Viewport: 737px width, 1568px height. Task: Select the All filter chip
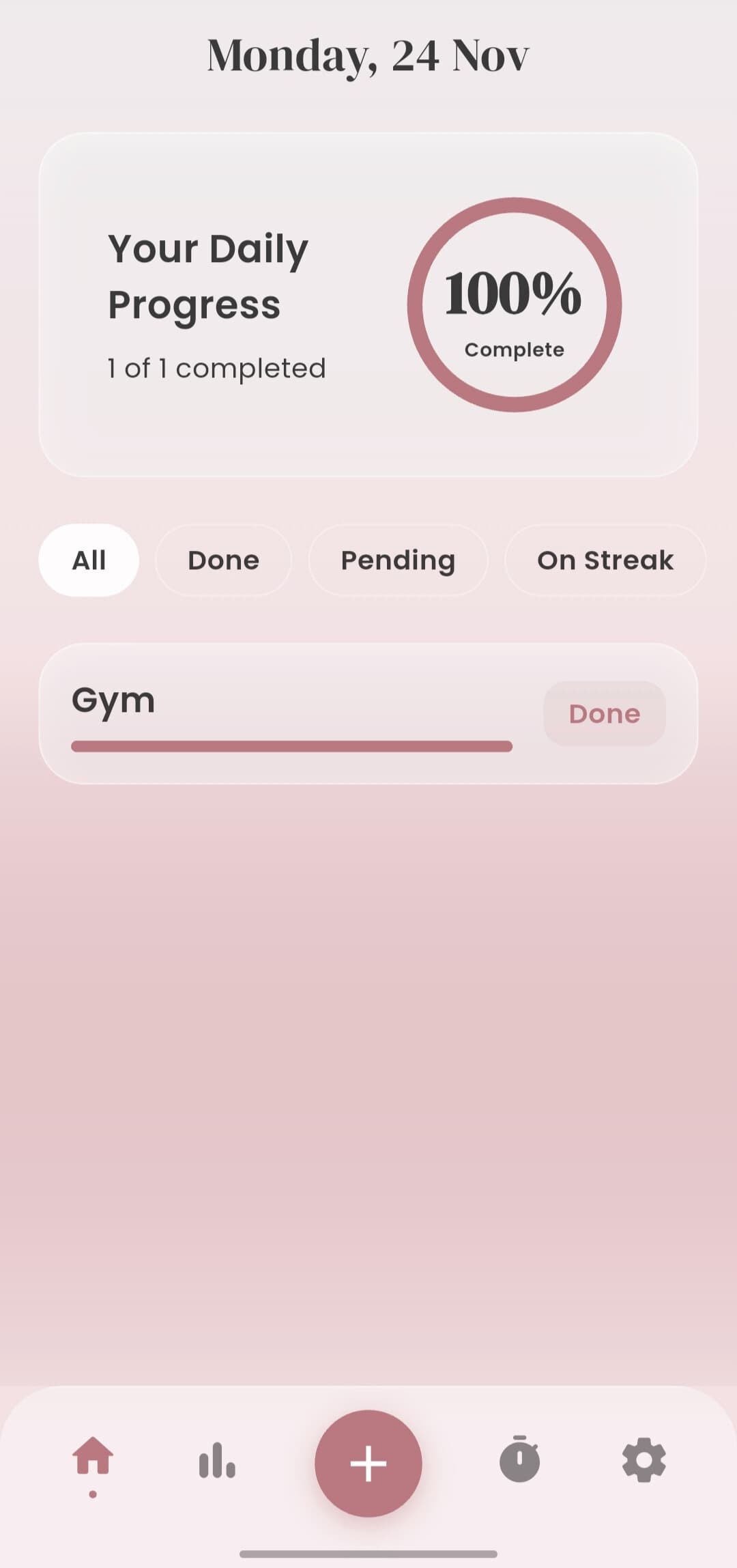[89, 560]
